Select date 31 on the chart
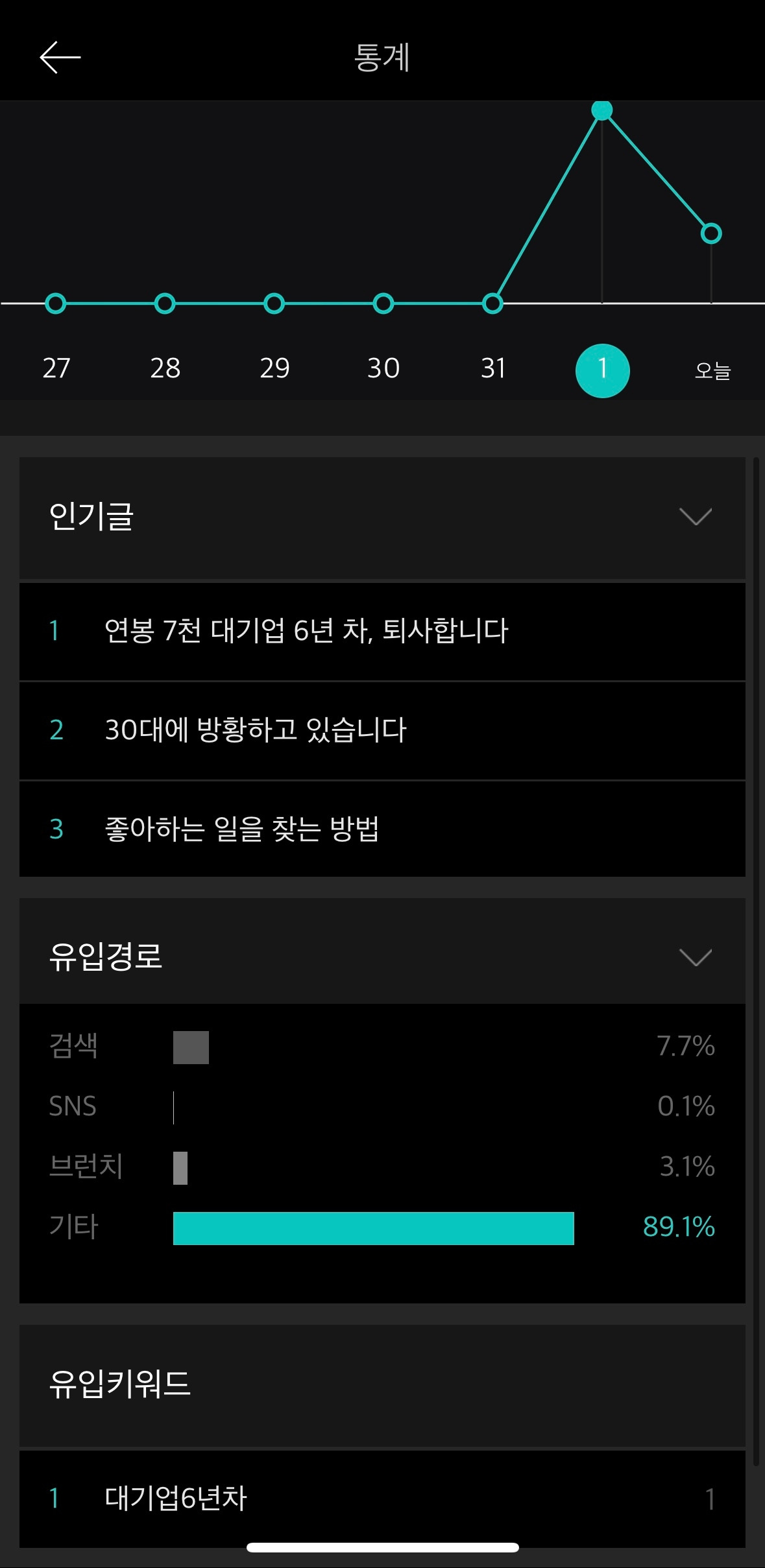 [x=493, y=368]
